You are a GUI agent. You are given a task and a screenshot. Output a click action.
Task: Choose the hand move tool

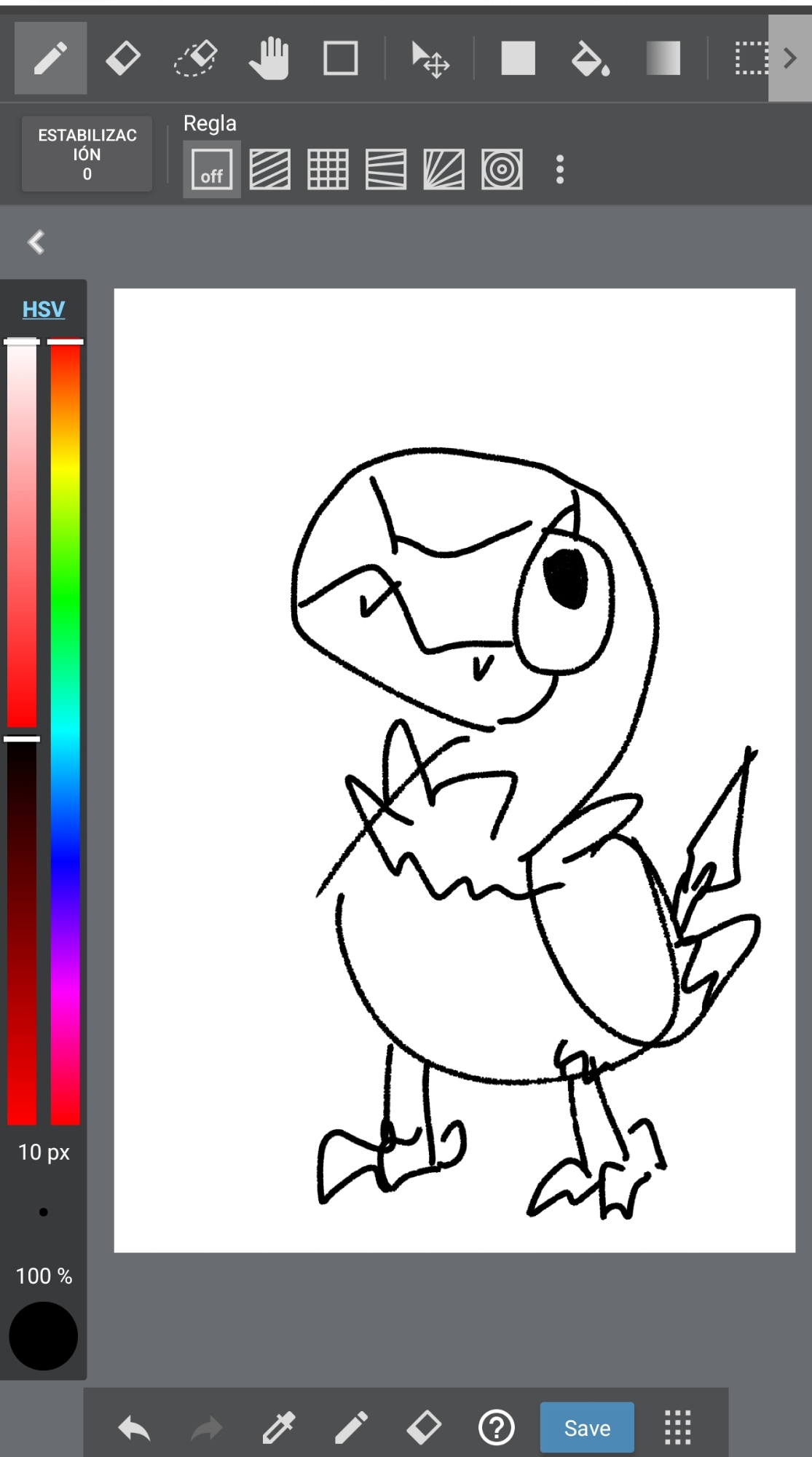(x=269, y=58)
